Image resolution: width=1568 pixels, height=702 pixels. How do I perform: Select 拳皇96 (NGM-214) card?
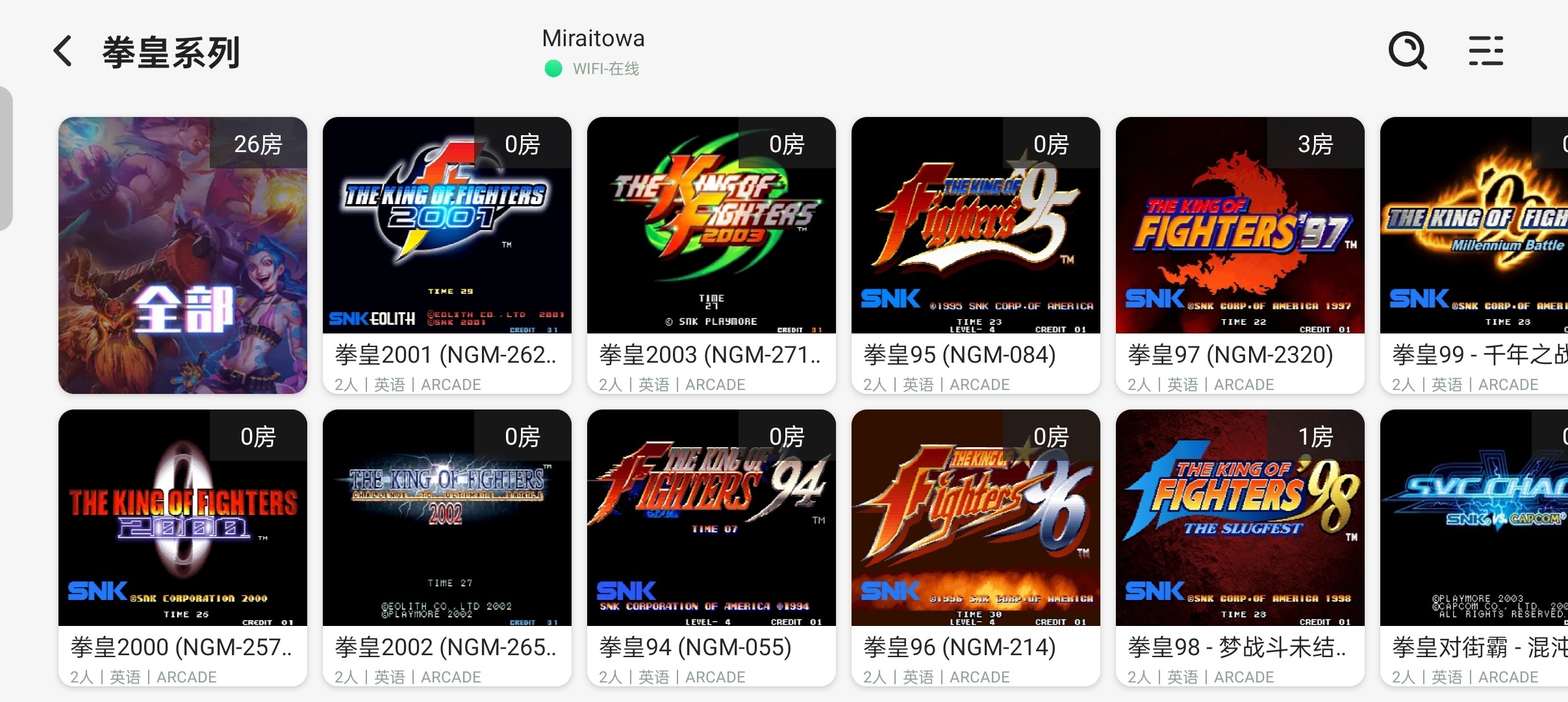point(976,547)
